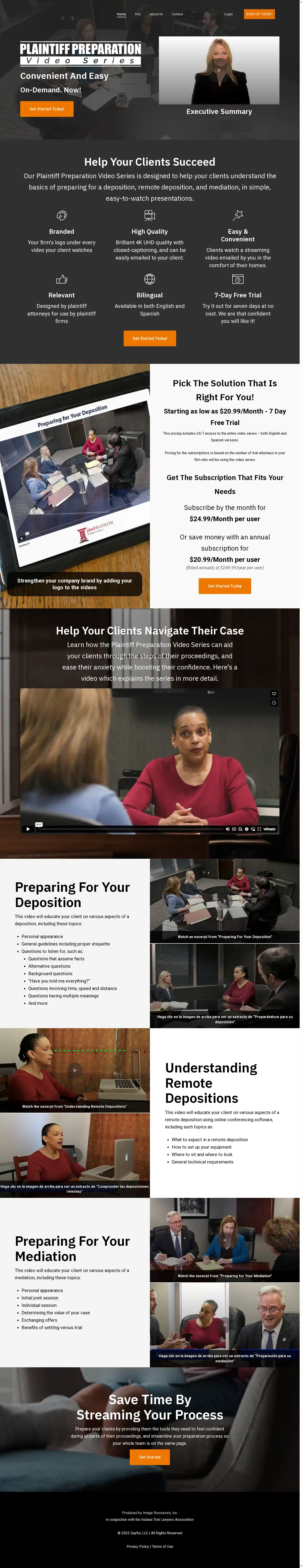Watch the Preparing for Your Mediation excerpt

224,1239
